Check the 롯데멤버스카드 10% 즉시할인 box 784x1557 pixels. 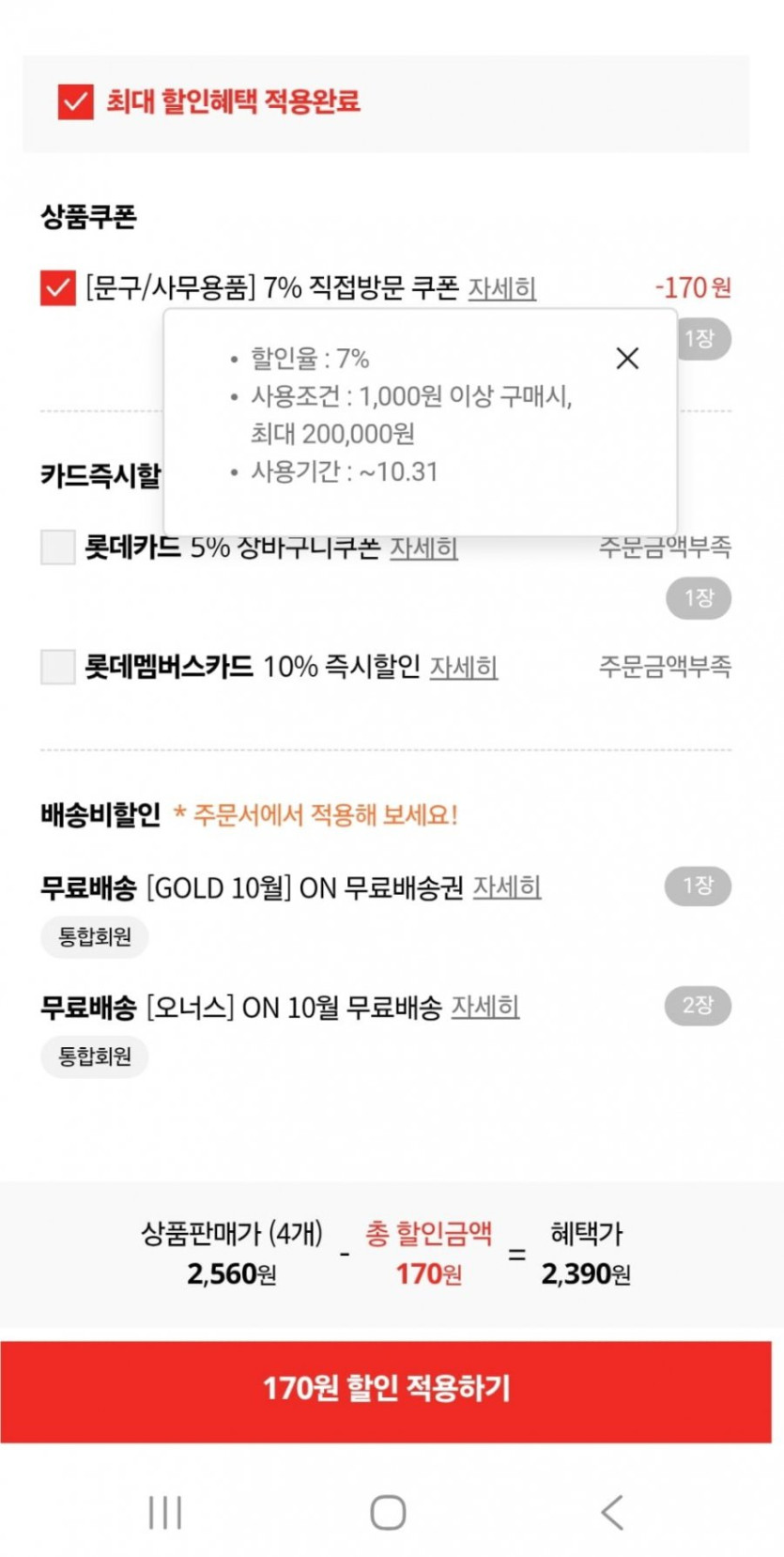[57, 667]
